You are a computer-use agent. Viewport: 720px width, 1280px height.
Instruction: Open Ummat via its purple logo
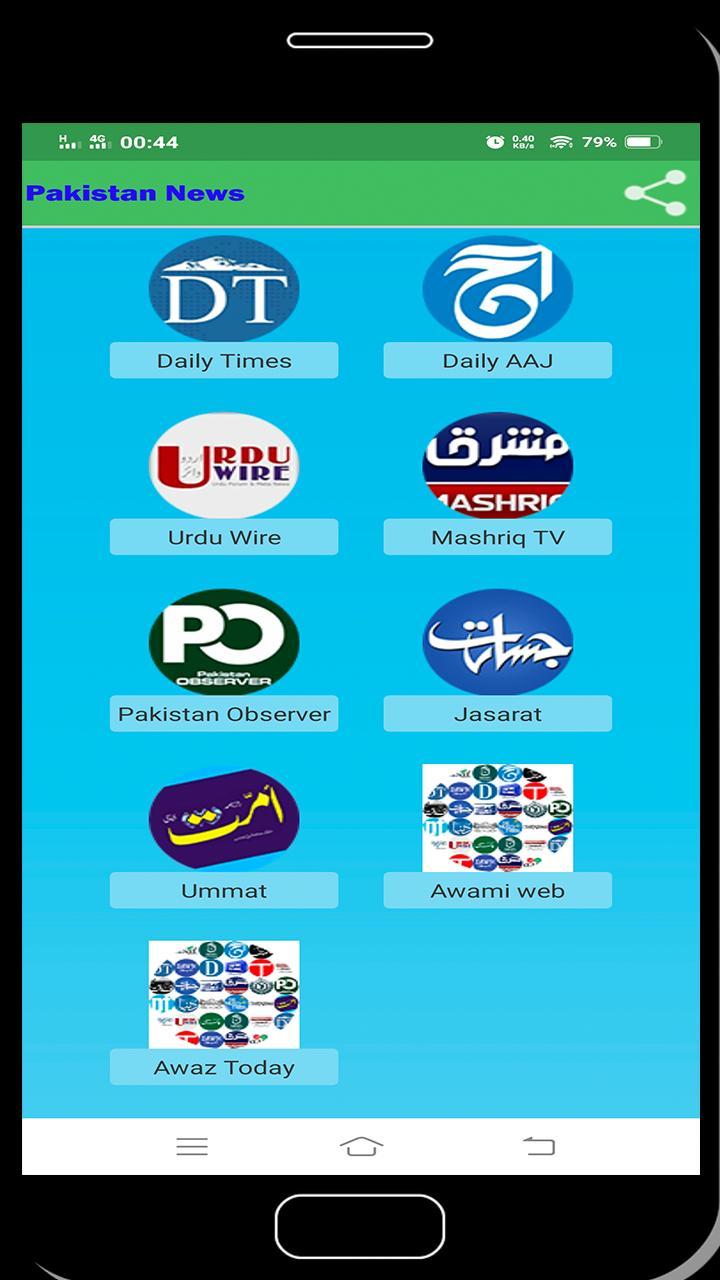click(224, 817)
